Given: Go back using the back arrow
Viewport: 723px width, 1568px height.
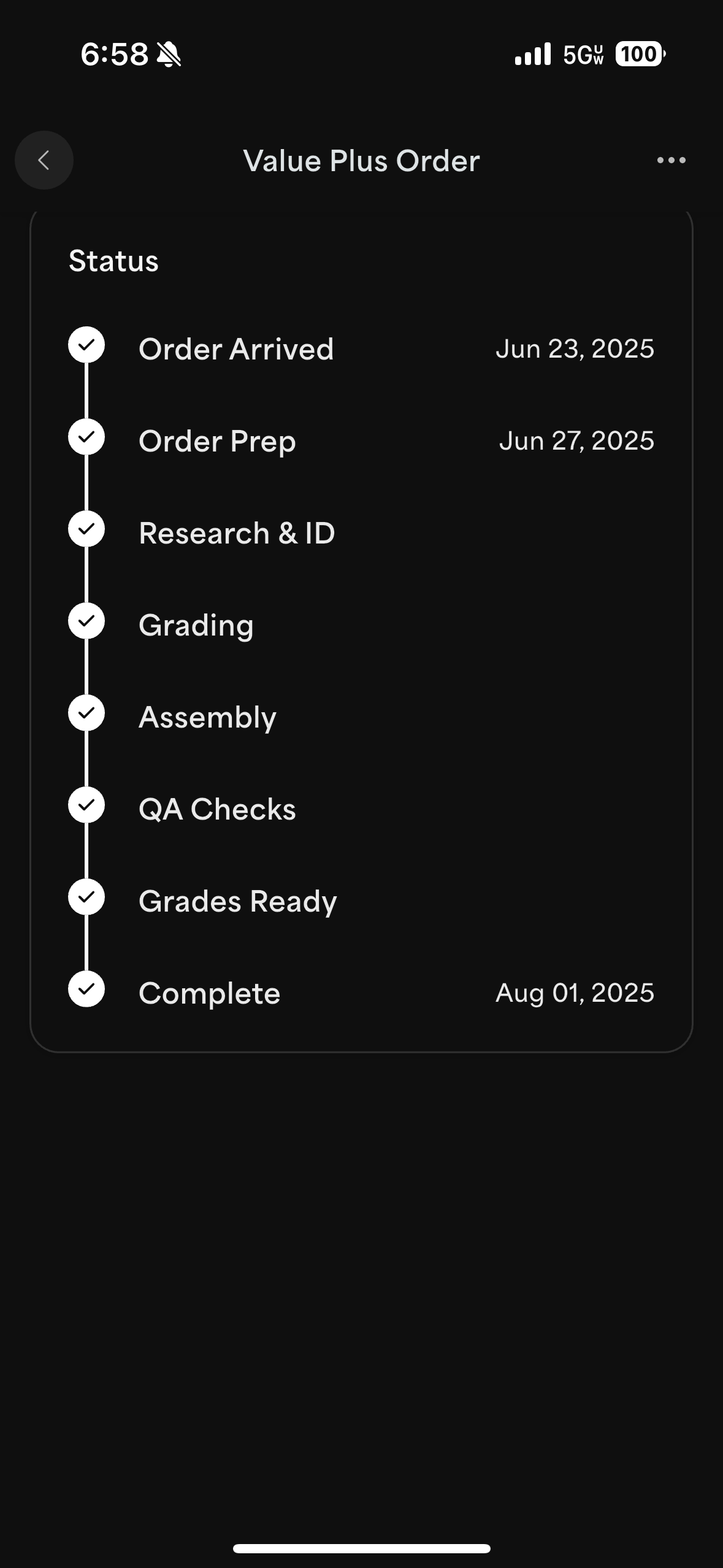Looking at the screenshot, I should coord(44,160).
